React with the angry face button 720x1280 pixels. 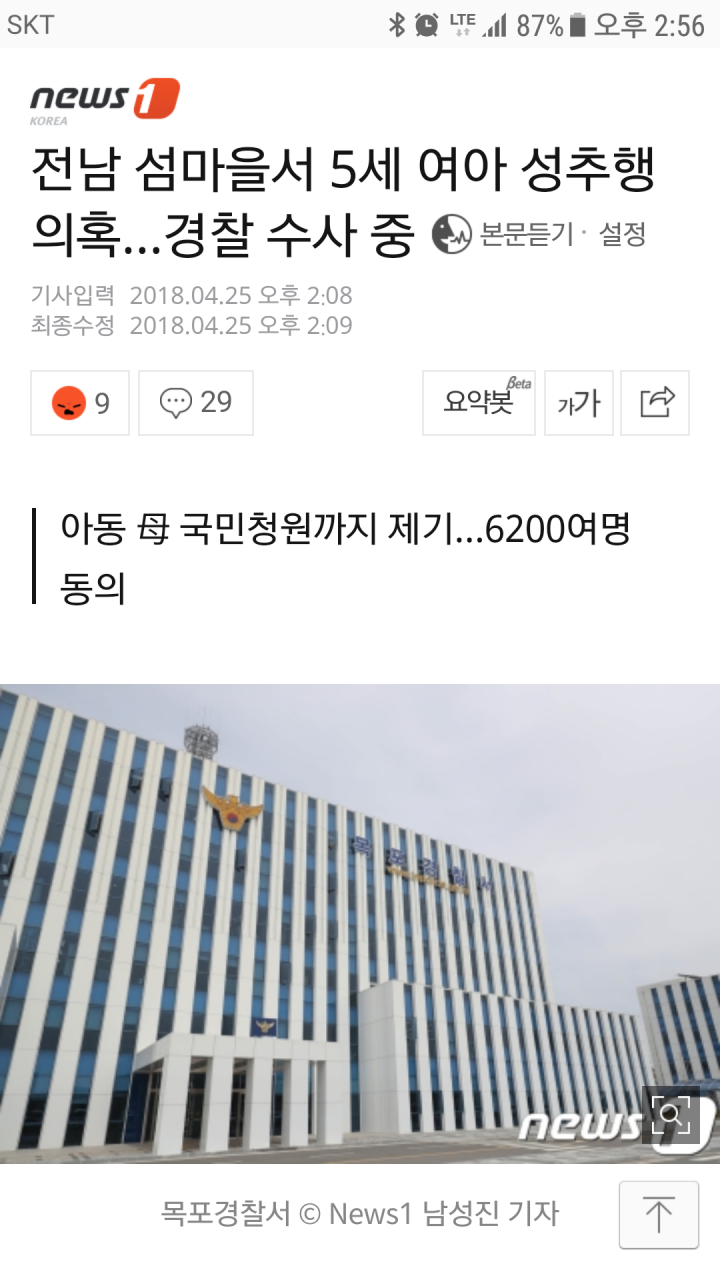coord(80,403)
